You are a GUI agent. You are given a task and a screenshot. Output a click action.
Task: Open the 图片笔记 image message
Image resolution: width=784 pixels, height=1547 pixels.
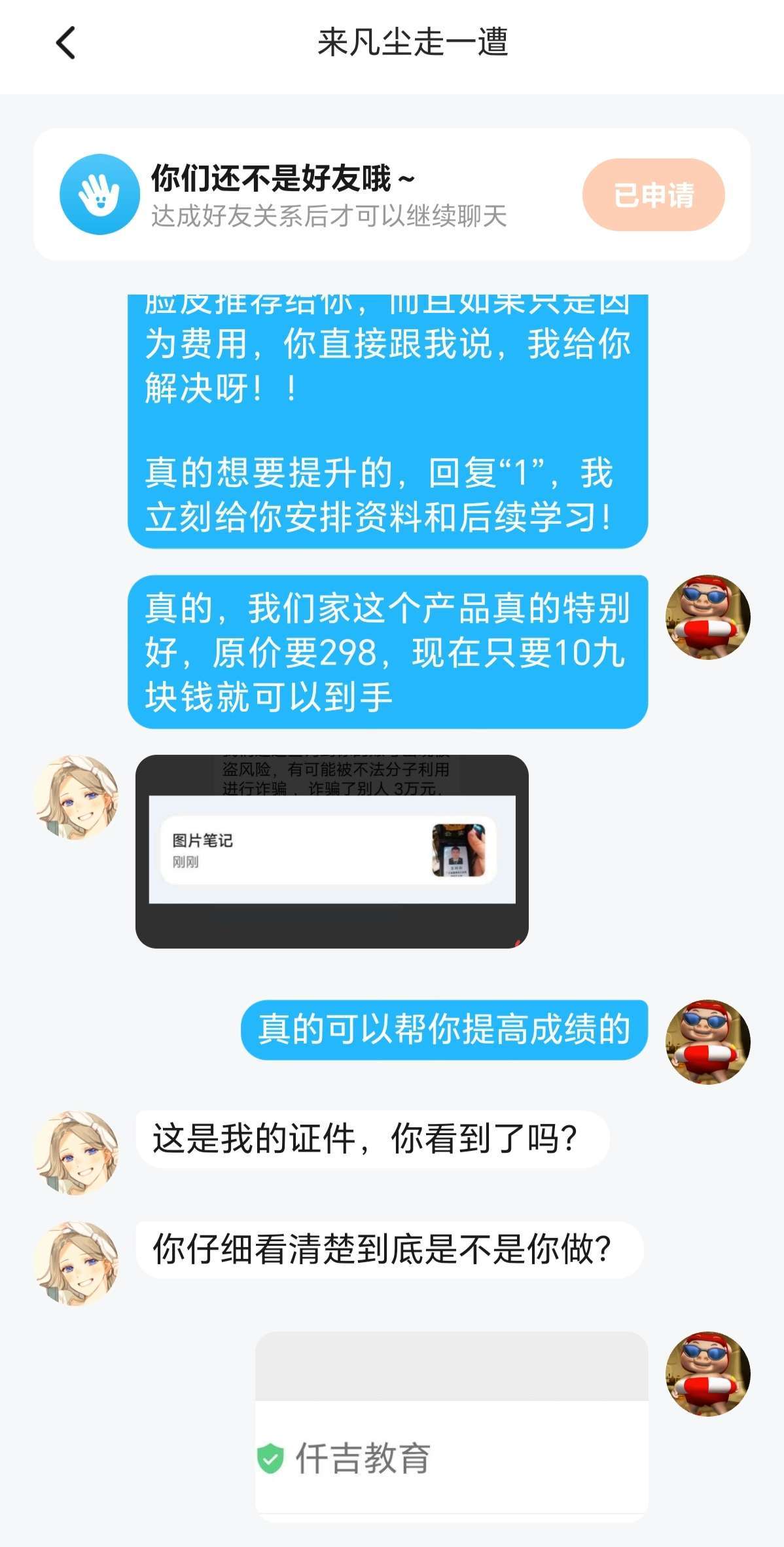point(332,850)
